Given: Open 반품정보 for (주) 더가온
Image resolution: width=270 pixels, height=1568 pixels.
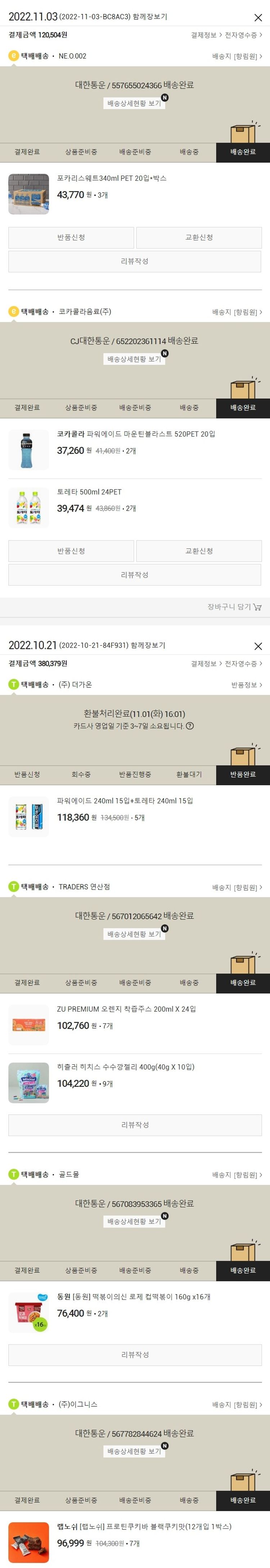Looking at the screenshot, I should tap(246, 685).
